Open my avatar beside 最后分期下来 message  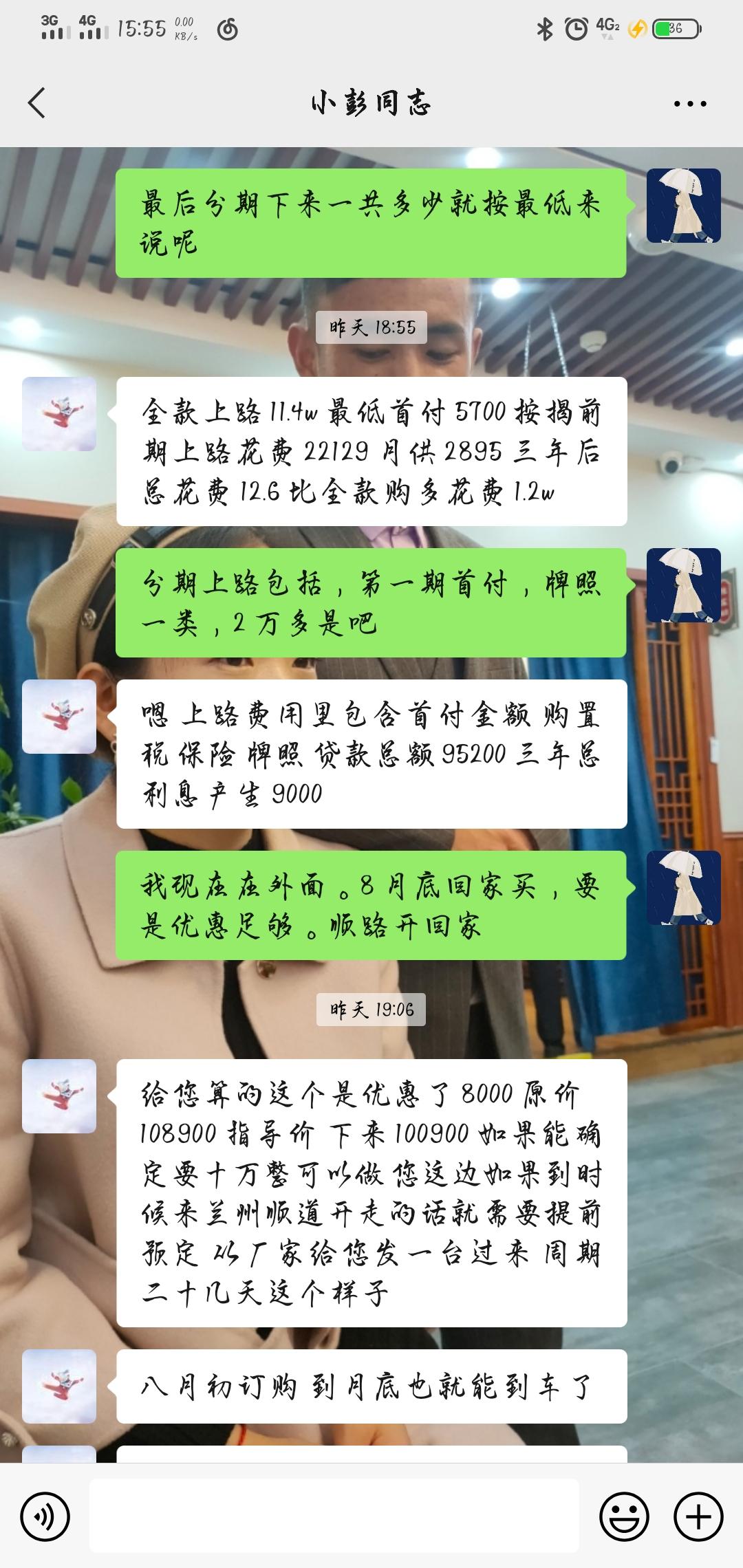[x=684, y=206]
